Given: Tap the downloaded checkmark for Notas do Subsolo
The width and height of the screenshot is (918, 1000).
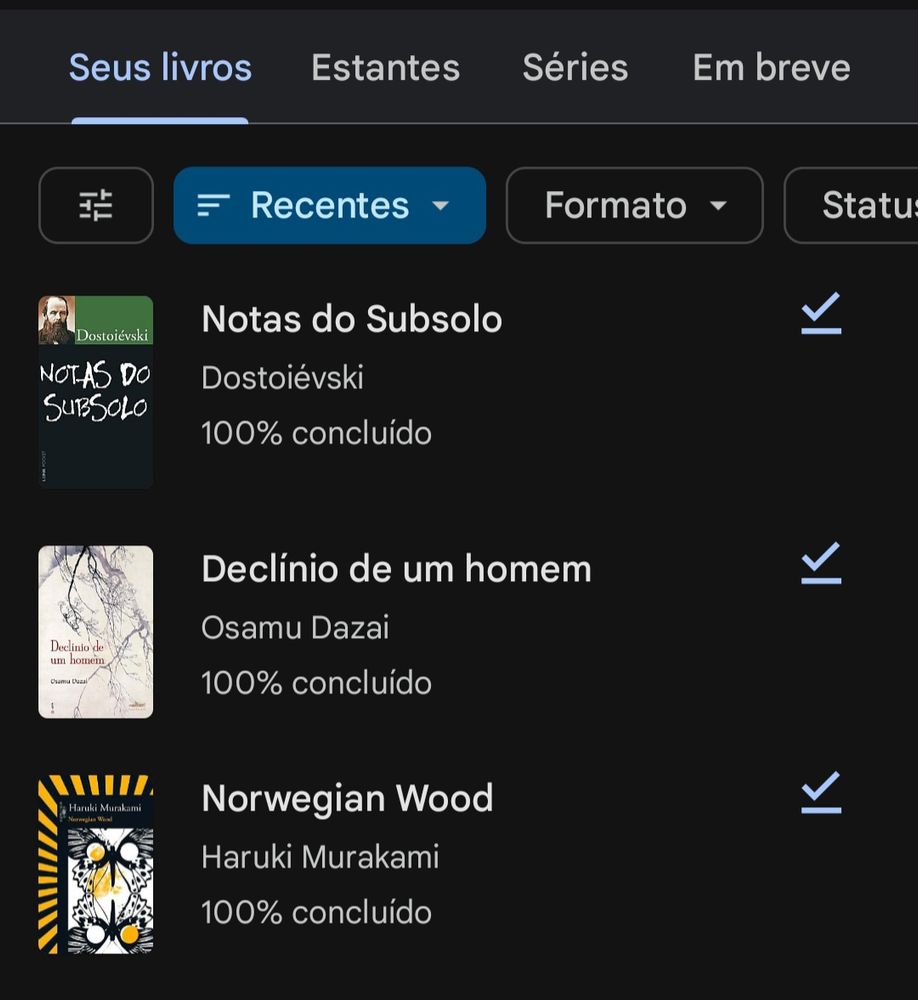Looking at the screenshot, I should [x=821, y=314].
